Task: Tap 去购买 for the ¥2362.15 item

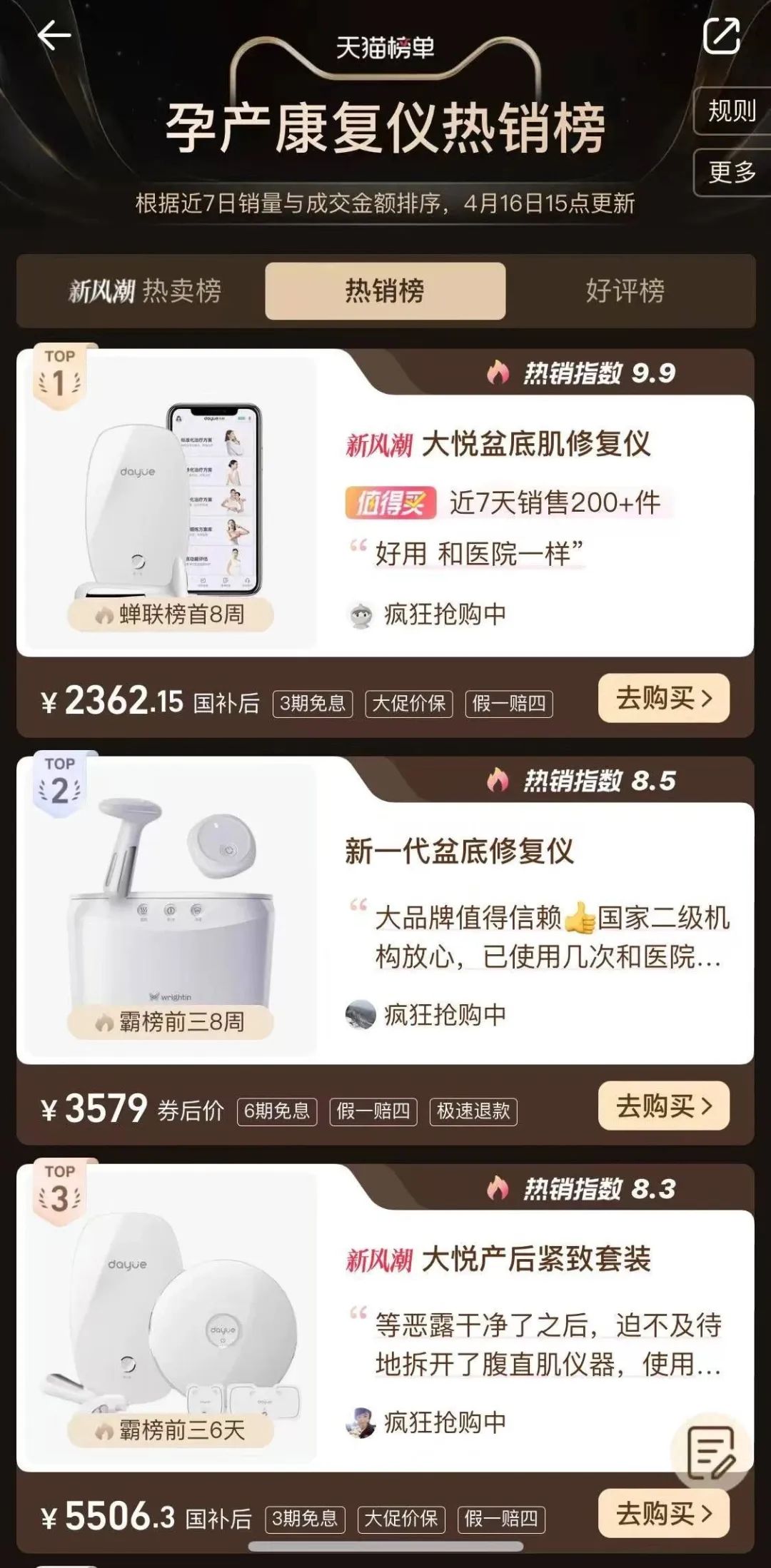Action: click(x=663, y=698)
